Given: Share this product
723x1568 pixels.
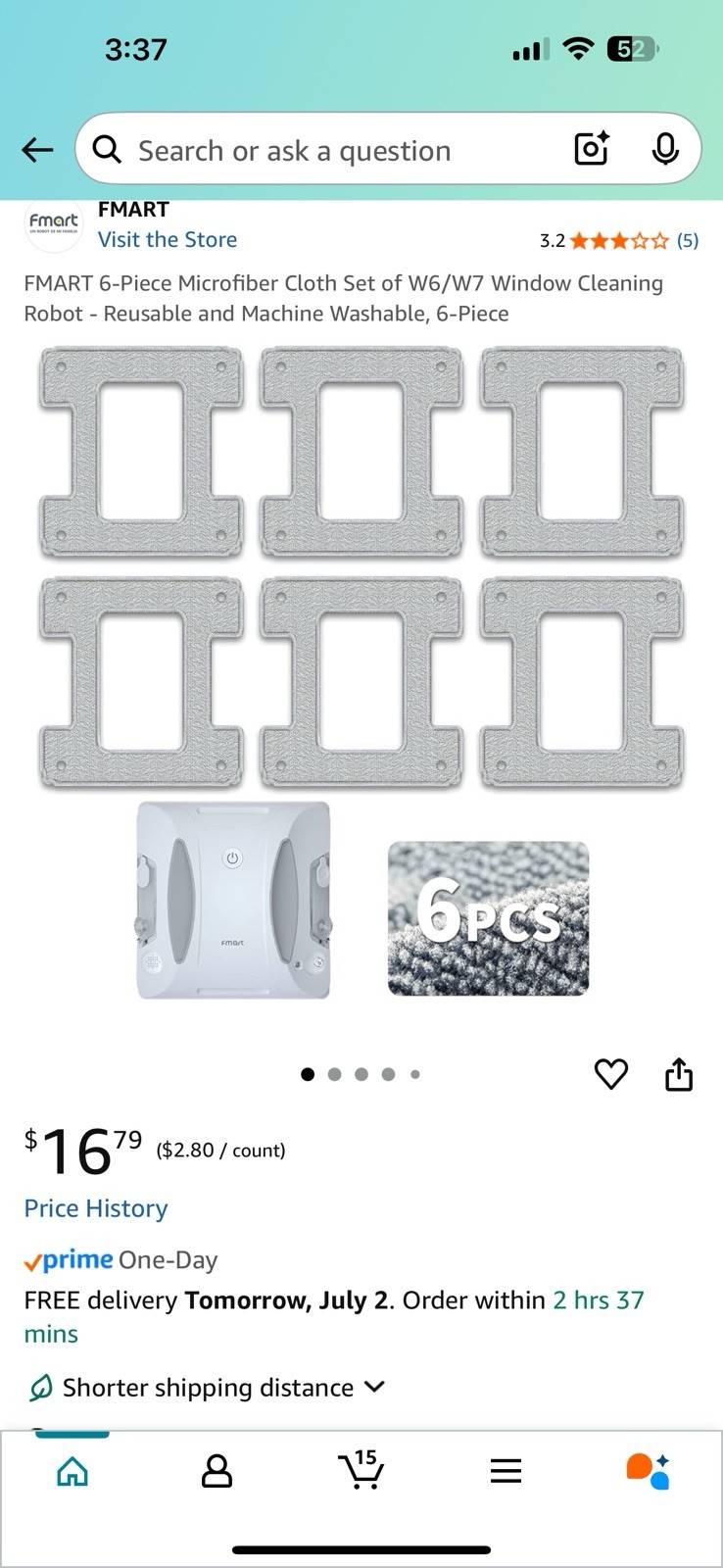Looking at the screenshot, I should pyautogui.click(x=679, y=1074).
